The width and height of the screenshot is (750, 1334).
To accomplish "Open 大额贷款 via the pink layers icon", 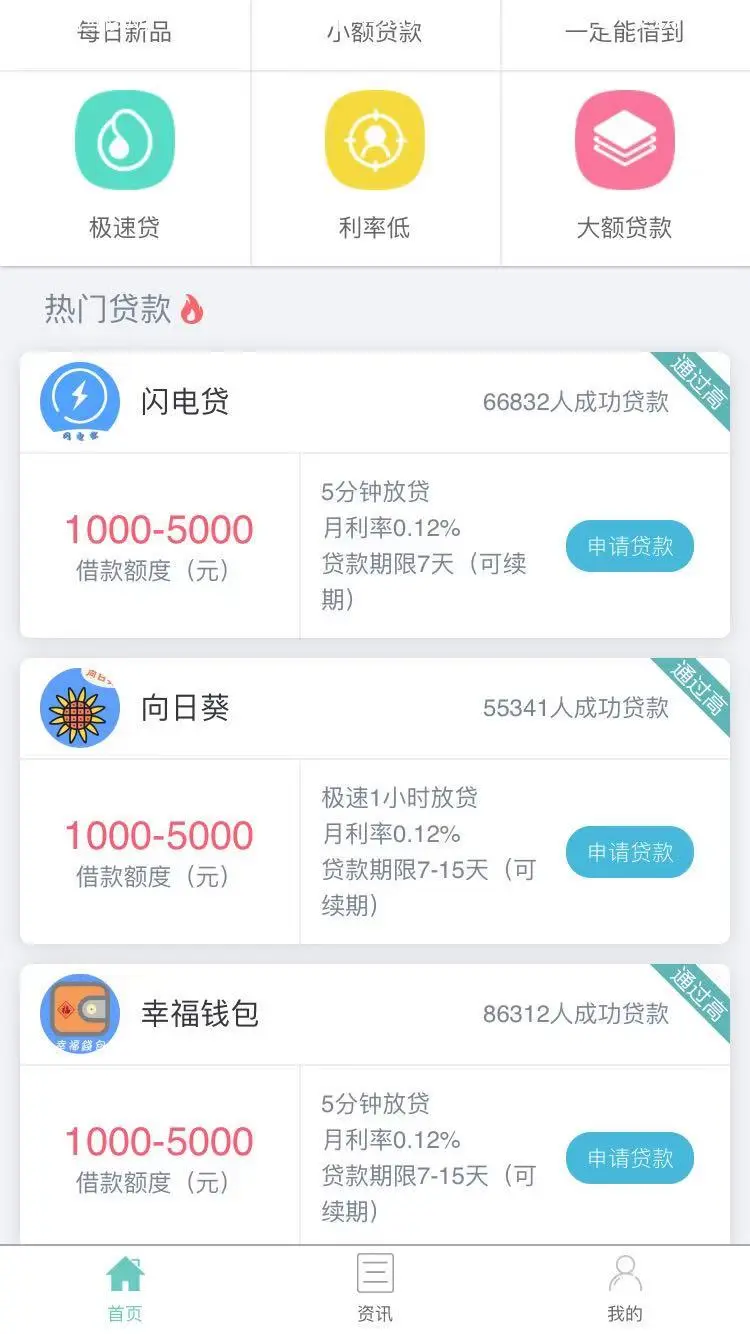I will coord(625,139).
